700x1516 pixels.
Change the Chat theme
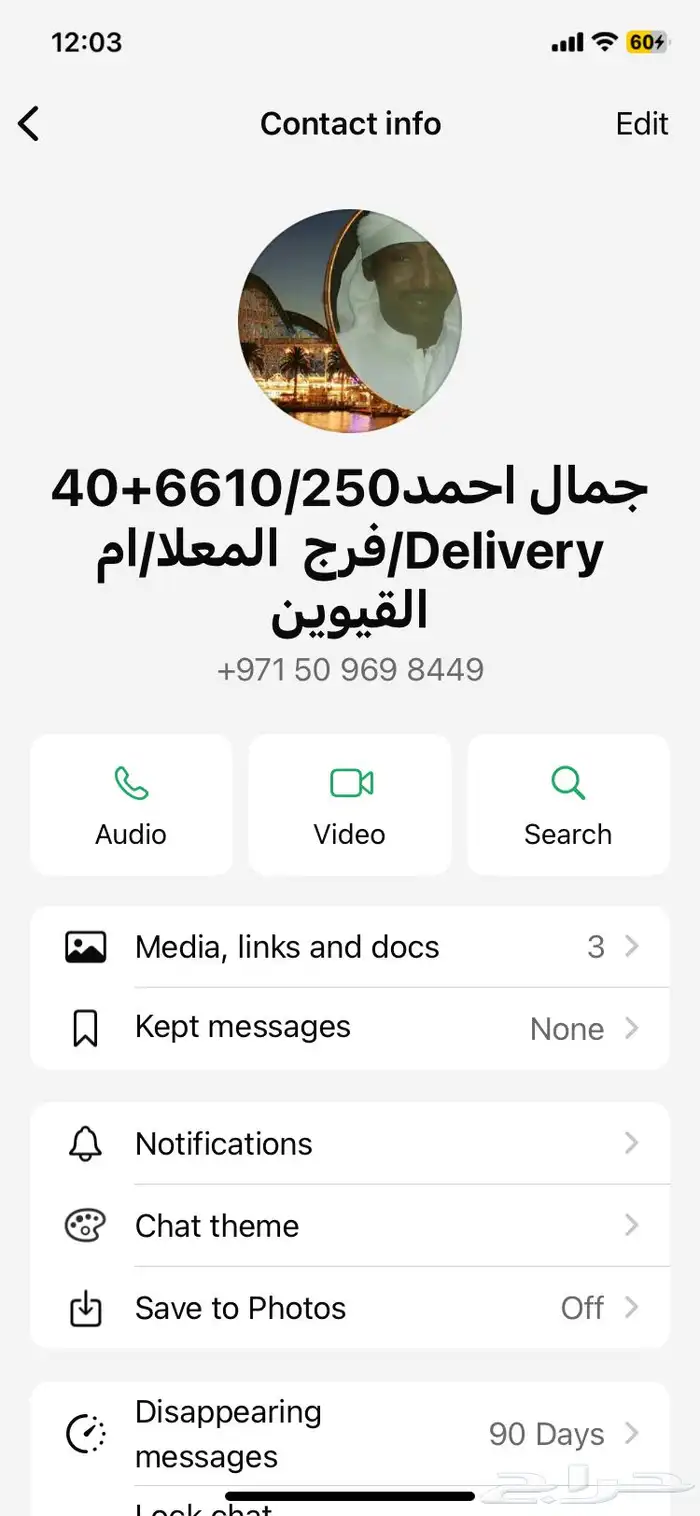pyautogui.click(x=350, y=1226)
